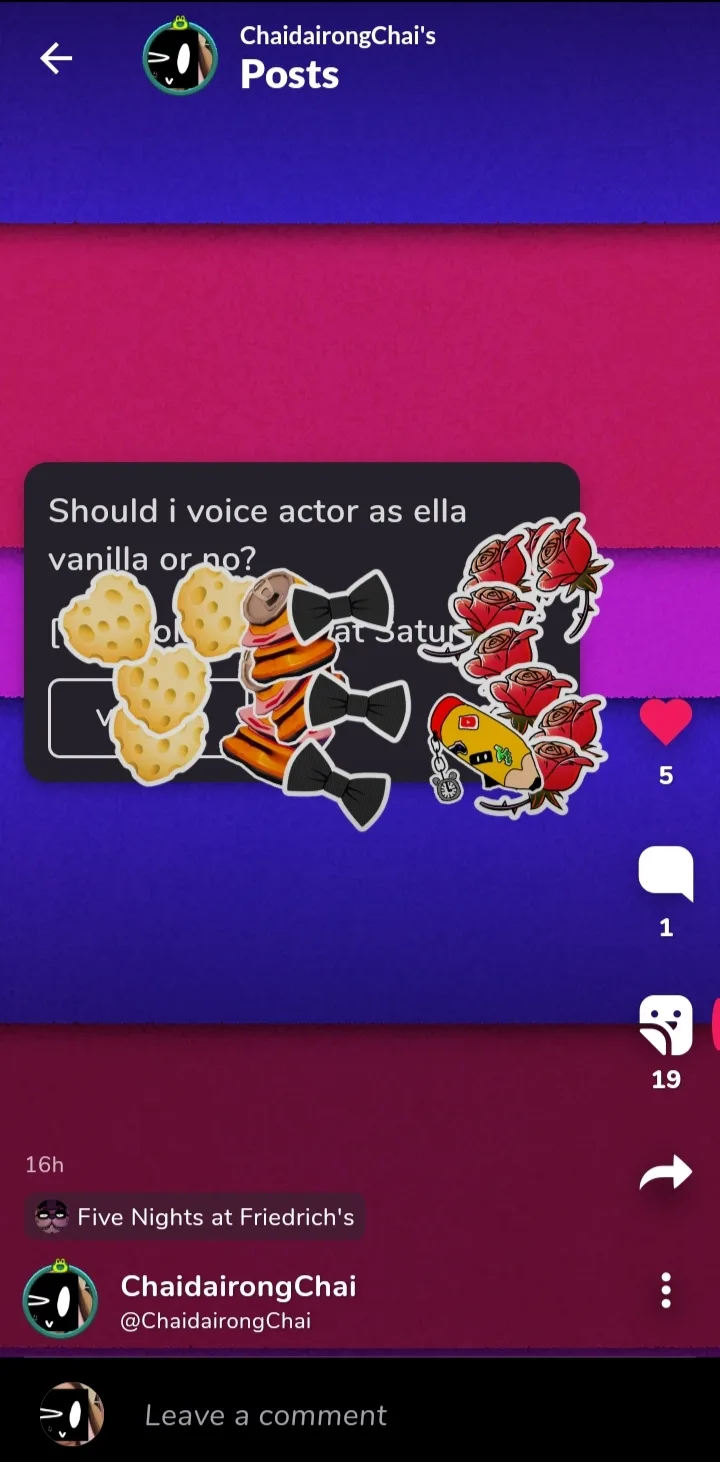This screenshot has width=720, height=1462.
Task: Open ChaidairongChai's profile from the post author
Action: (237, 1286)
